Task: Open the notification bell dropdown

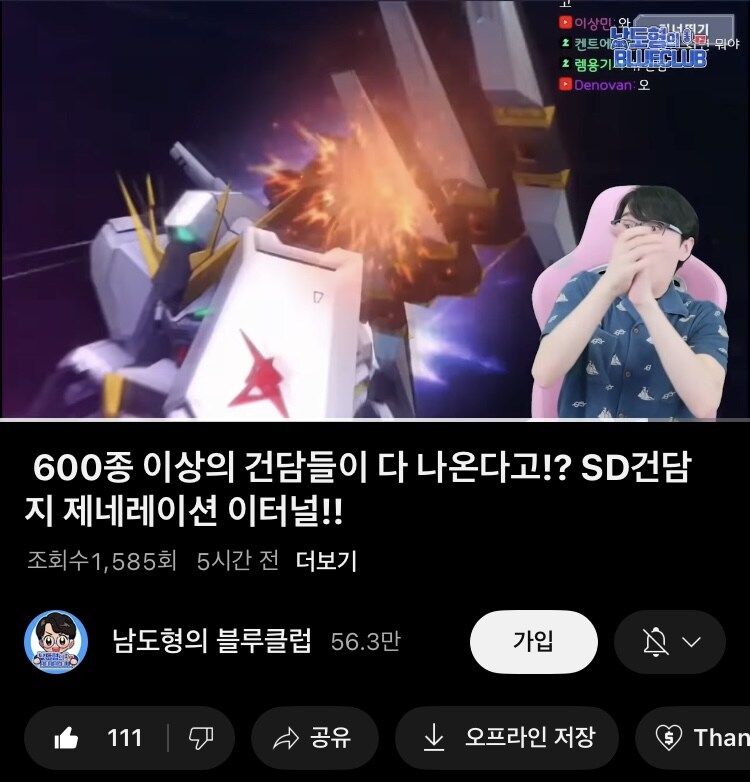Action: pos(670,641)
